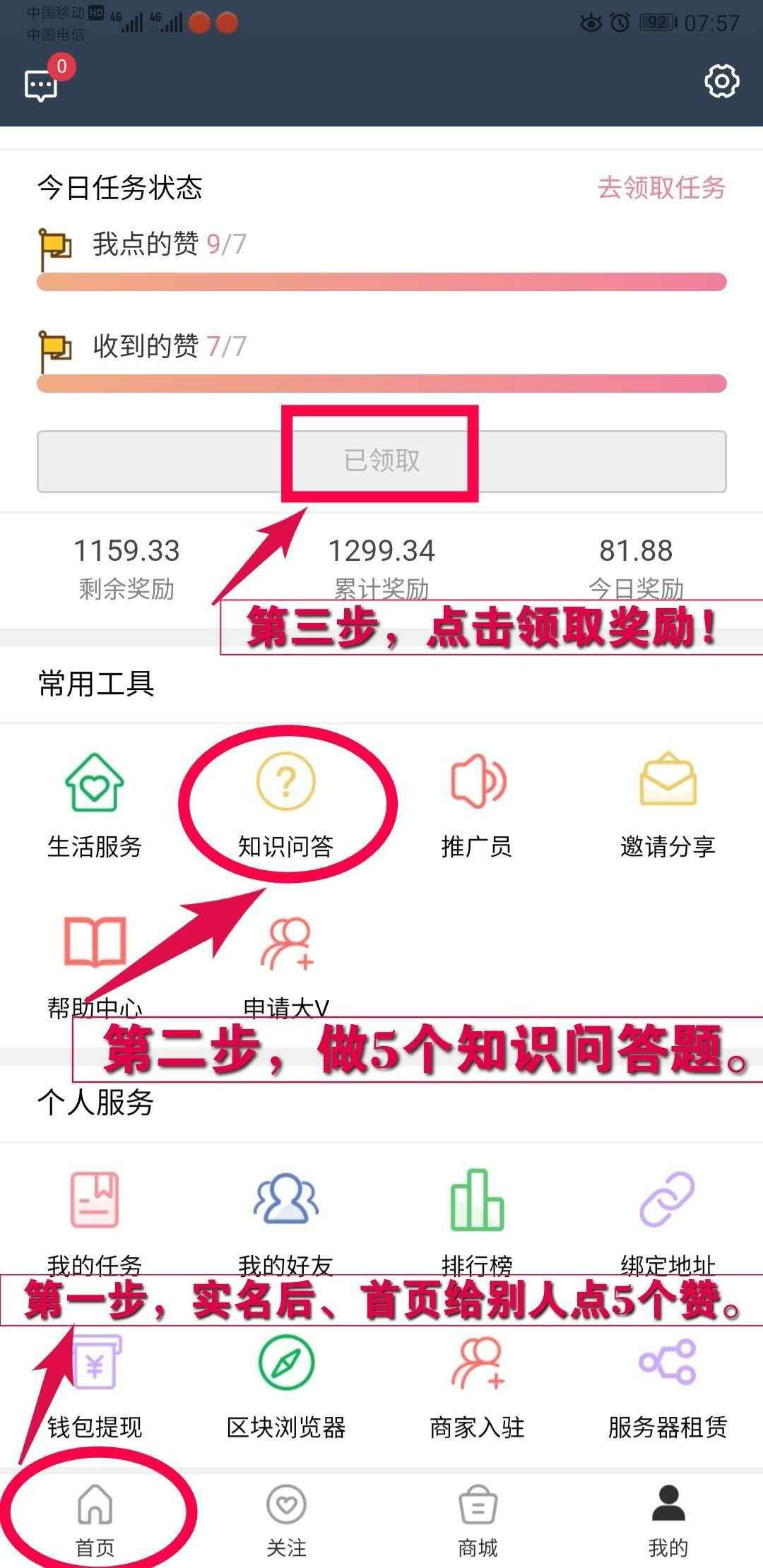This screenshot has width=763, height=1568.
Task: Open the settings gear
Action: click(721, 81)
